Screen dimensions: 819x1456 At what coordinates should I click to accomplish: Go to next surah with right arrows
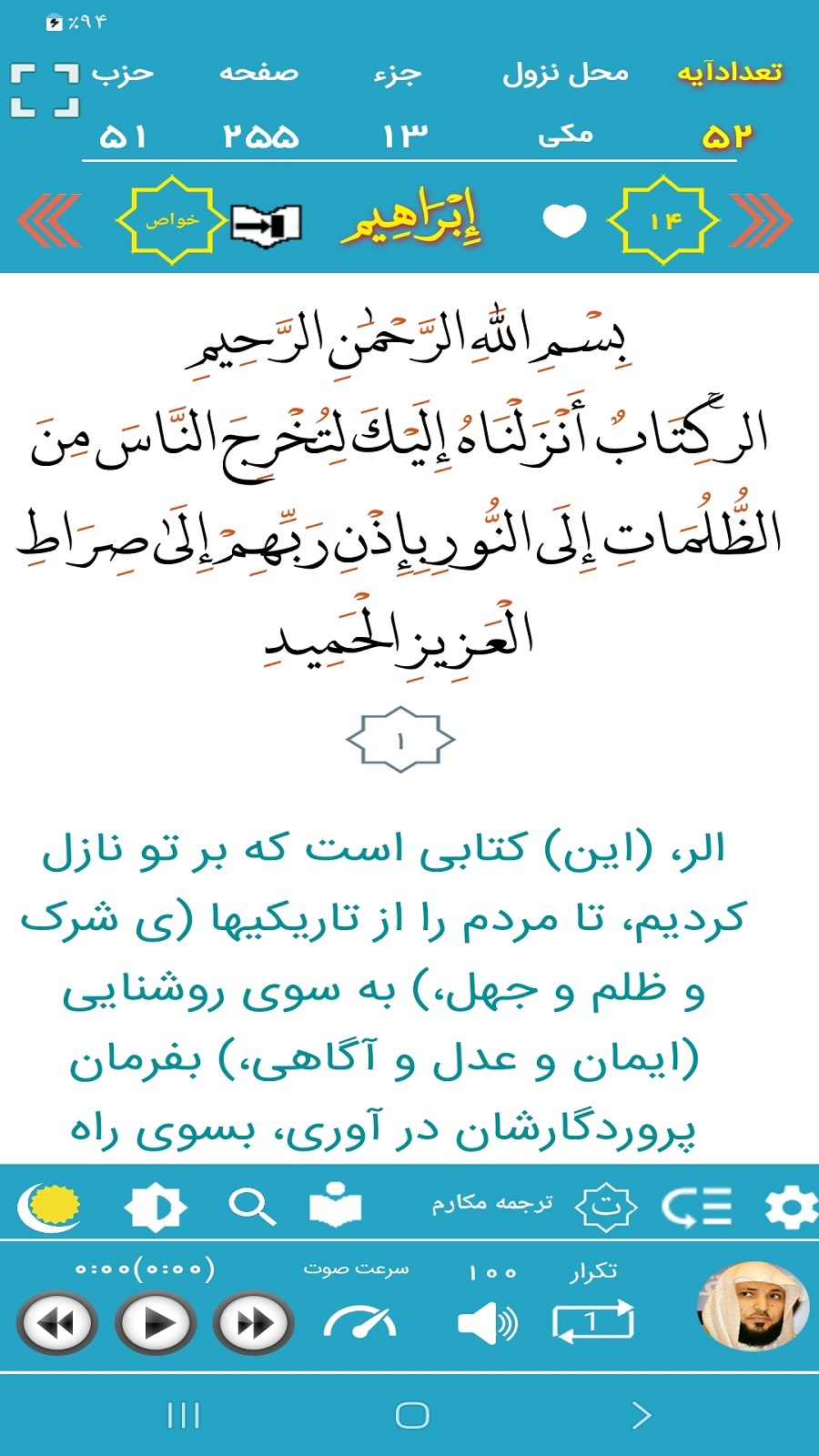(x=762, y=221)
